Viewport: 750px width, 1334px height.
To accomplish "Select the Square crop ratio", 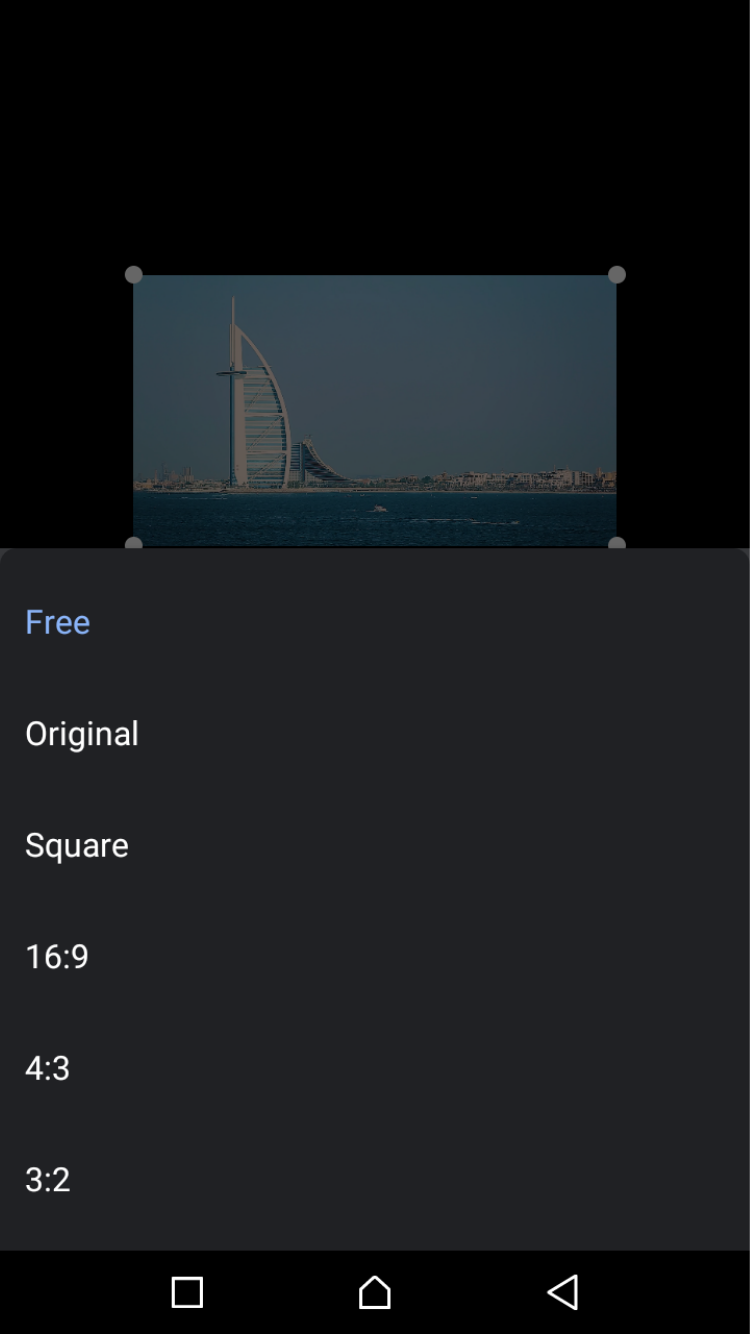I will [76, 845].
